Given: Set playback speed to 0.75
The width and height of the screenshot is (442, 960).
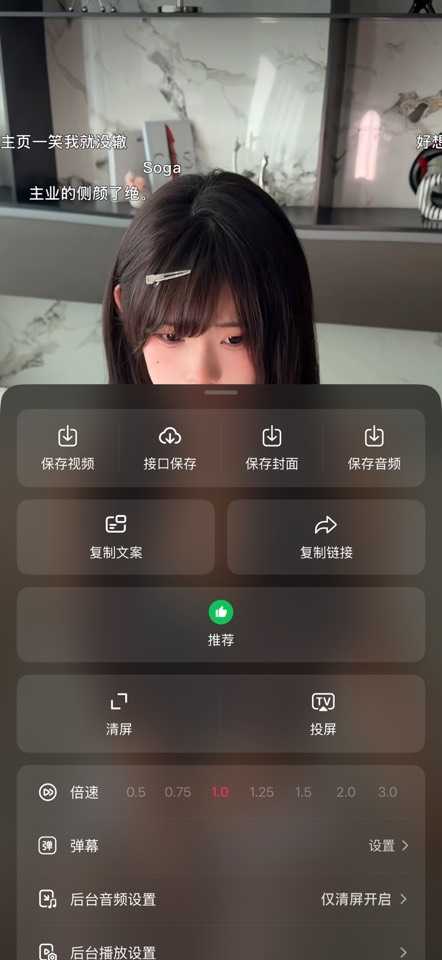Looking at the screenshot, I should click(x=178, y=792).
